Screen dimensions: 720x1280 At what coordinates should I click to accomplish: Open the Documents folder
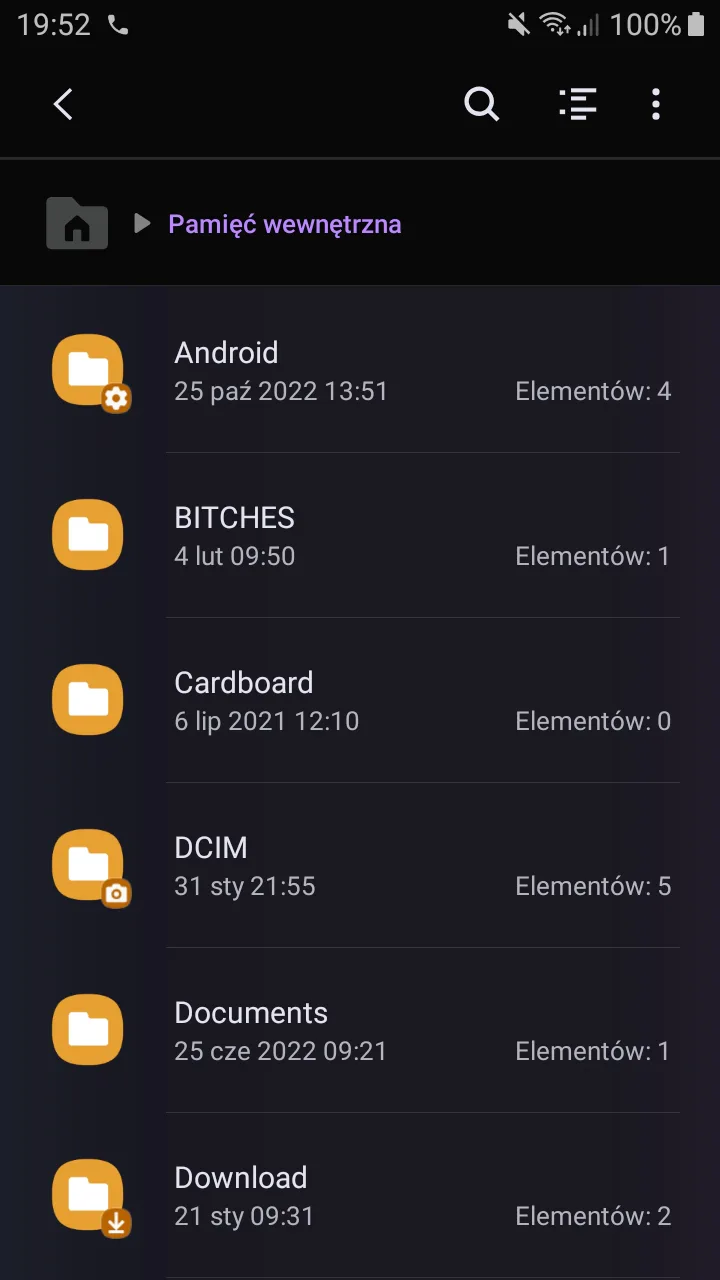360,1030
